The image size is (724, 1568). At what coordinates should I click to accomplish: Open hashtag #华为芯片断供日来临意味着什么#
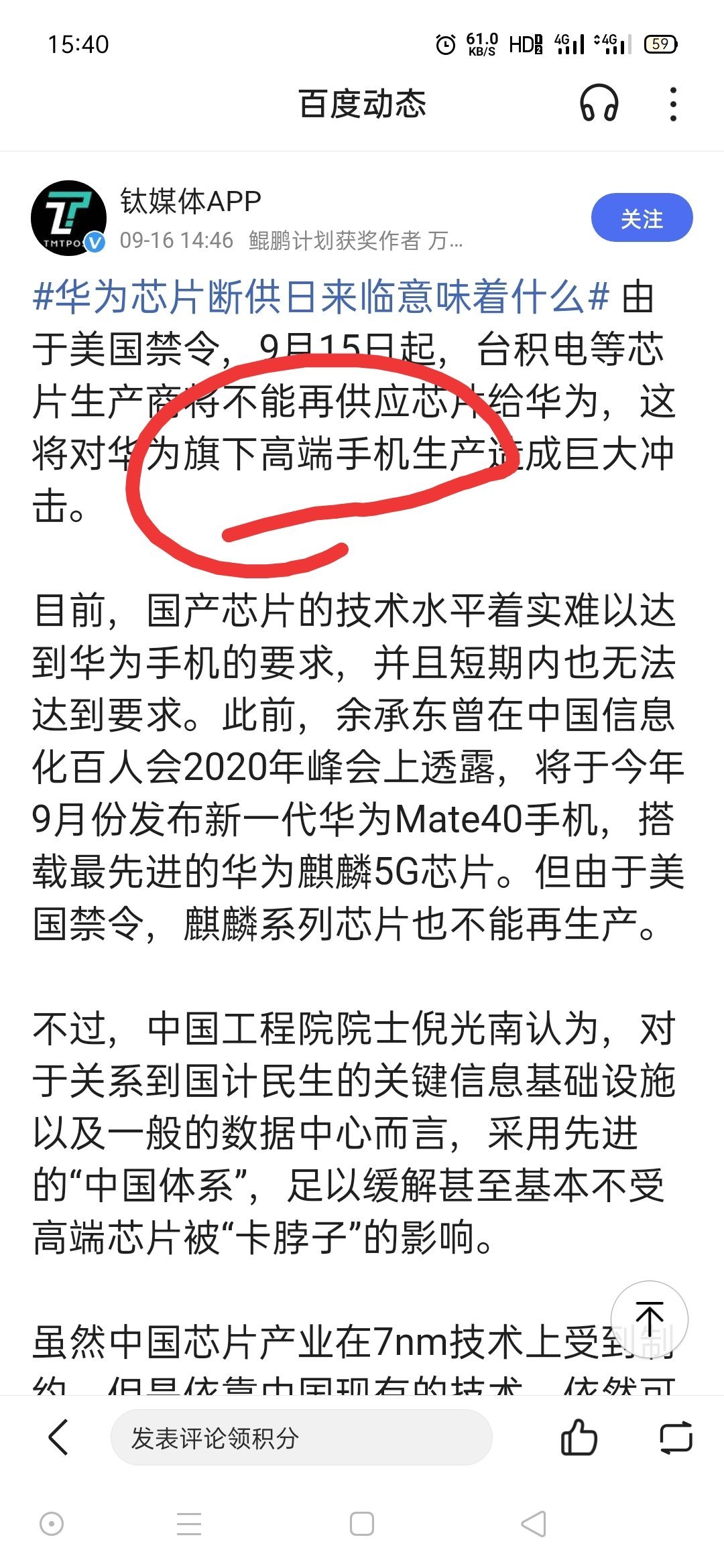pos(322,297)
